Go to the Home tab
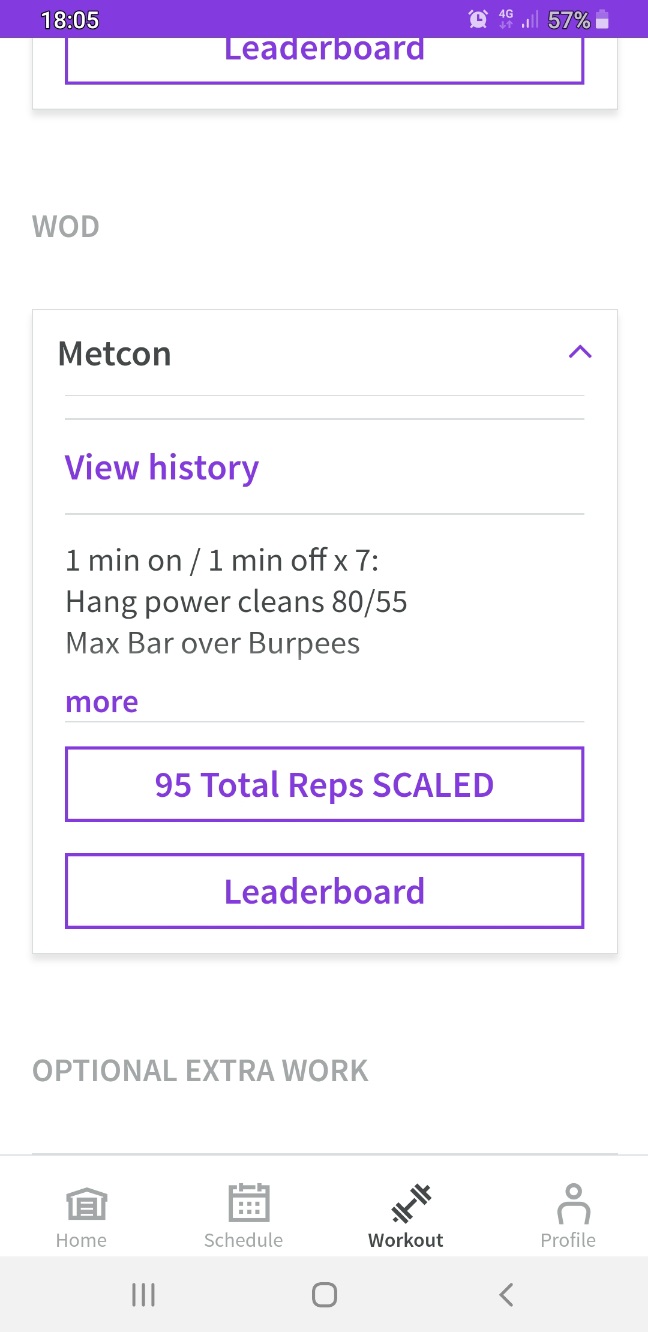 pos(81,1215)
